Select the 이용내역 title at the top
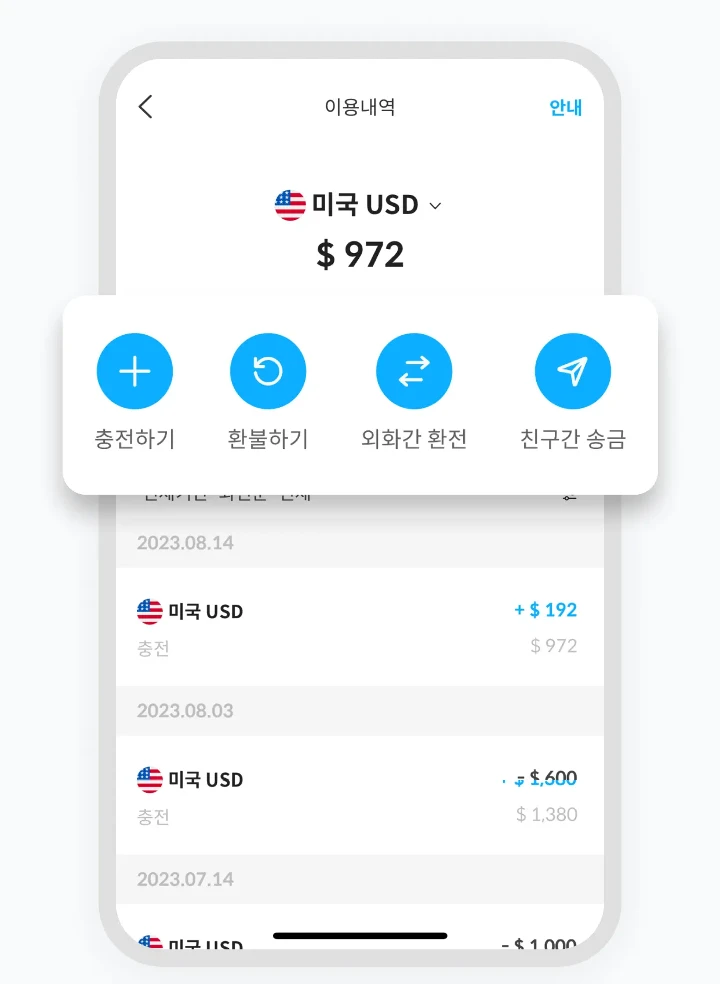The image size is (720, 984). pyautogui.click(x=360, y=107)
